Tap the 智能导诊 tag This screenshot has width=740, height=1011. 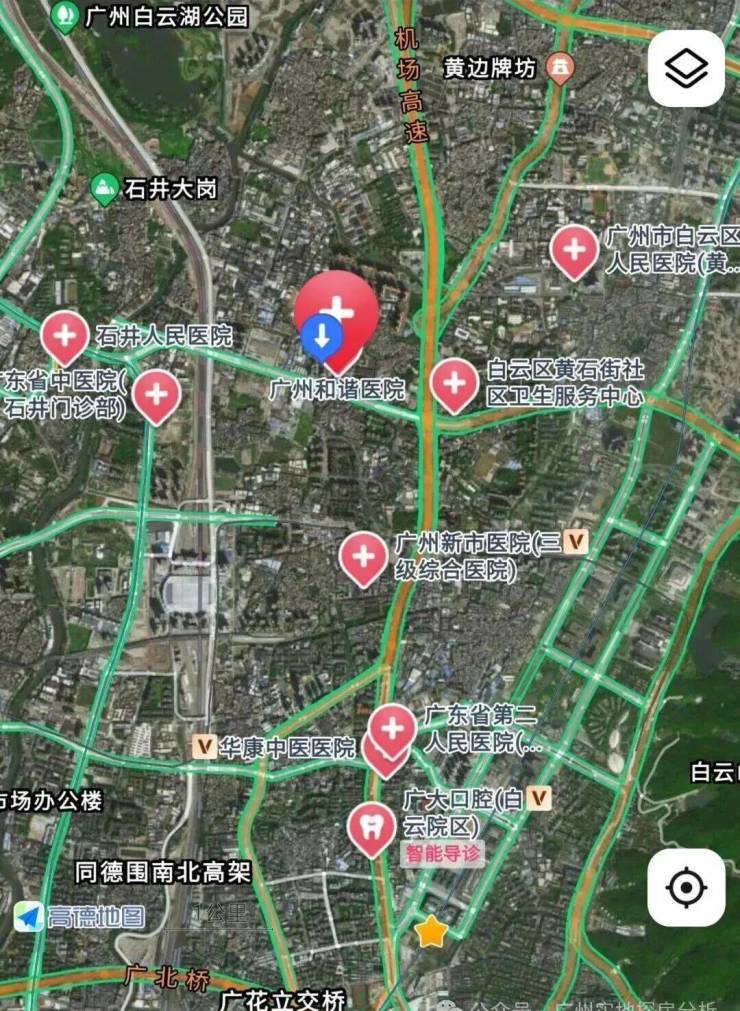(442, 854)
